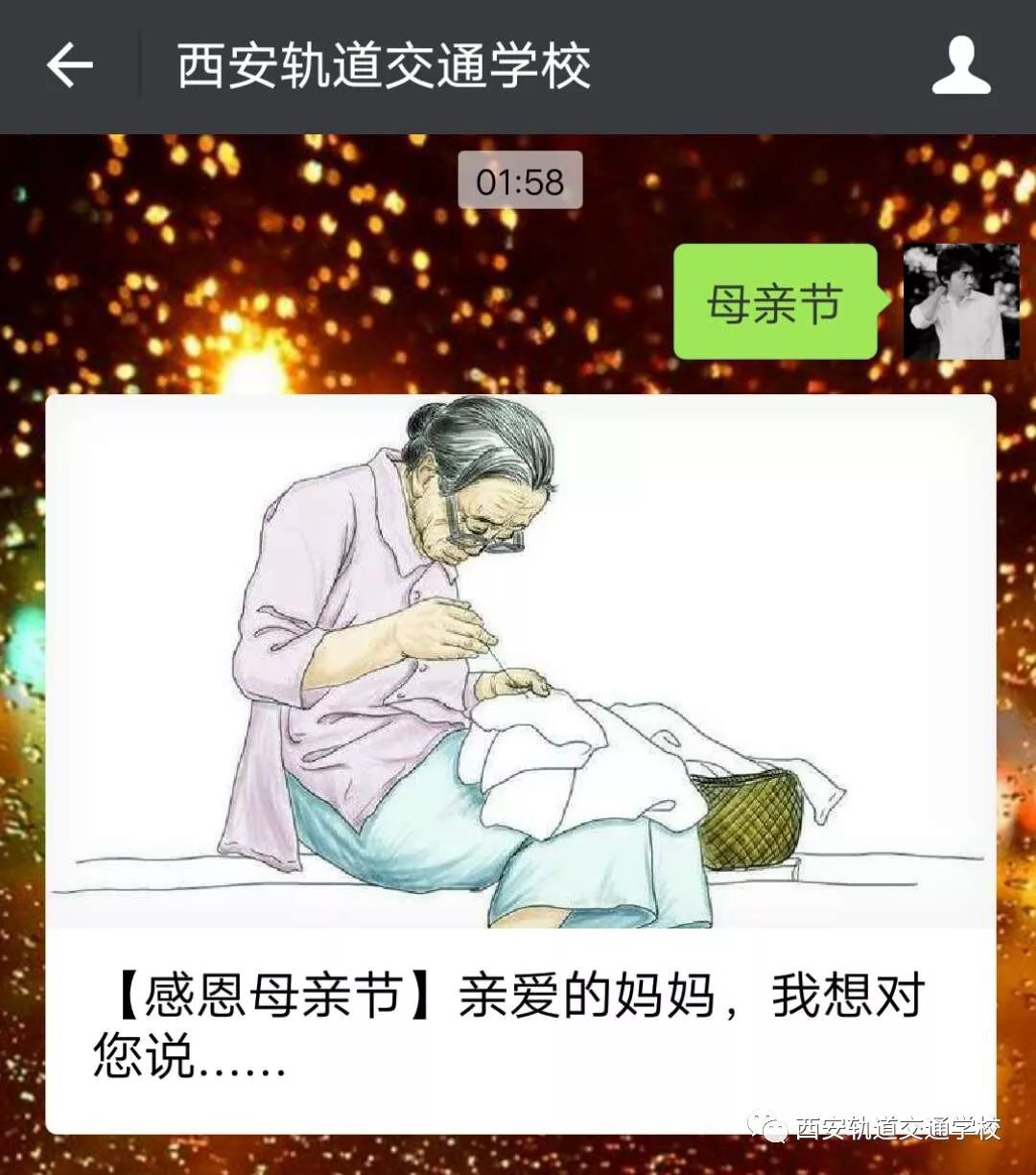Tap the sender's avatar beside 母亲节
Image resolution: width=1036 pixels, height=1175 pixels.
coord(960,301)
